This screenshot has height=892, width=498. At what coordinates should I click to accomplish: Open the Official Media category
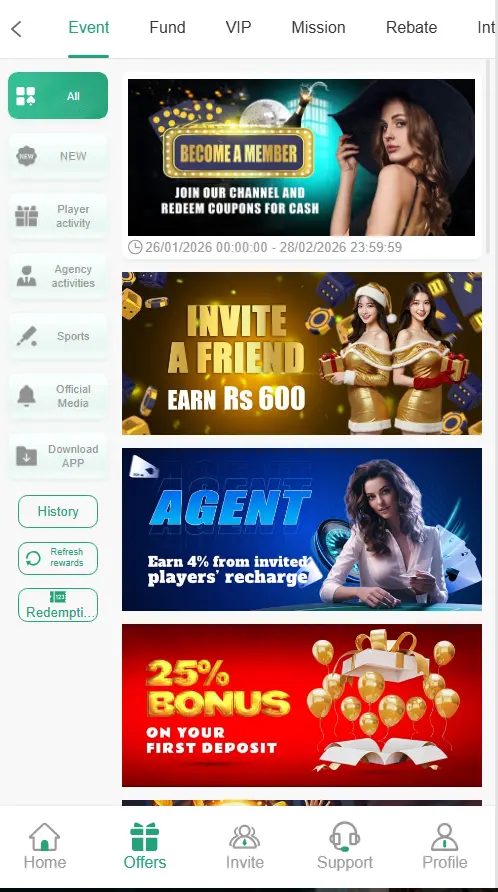(58, 396)
